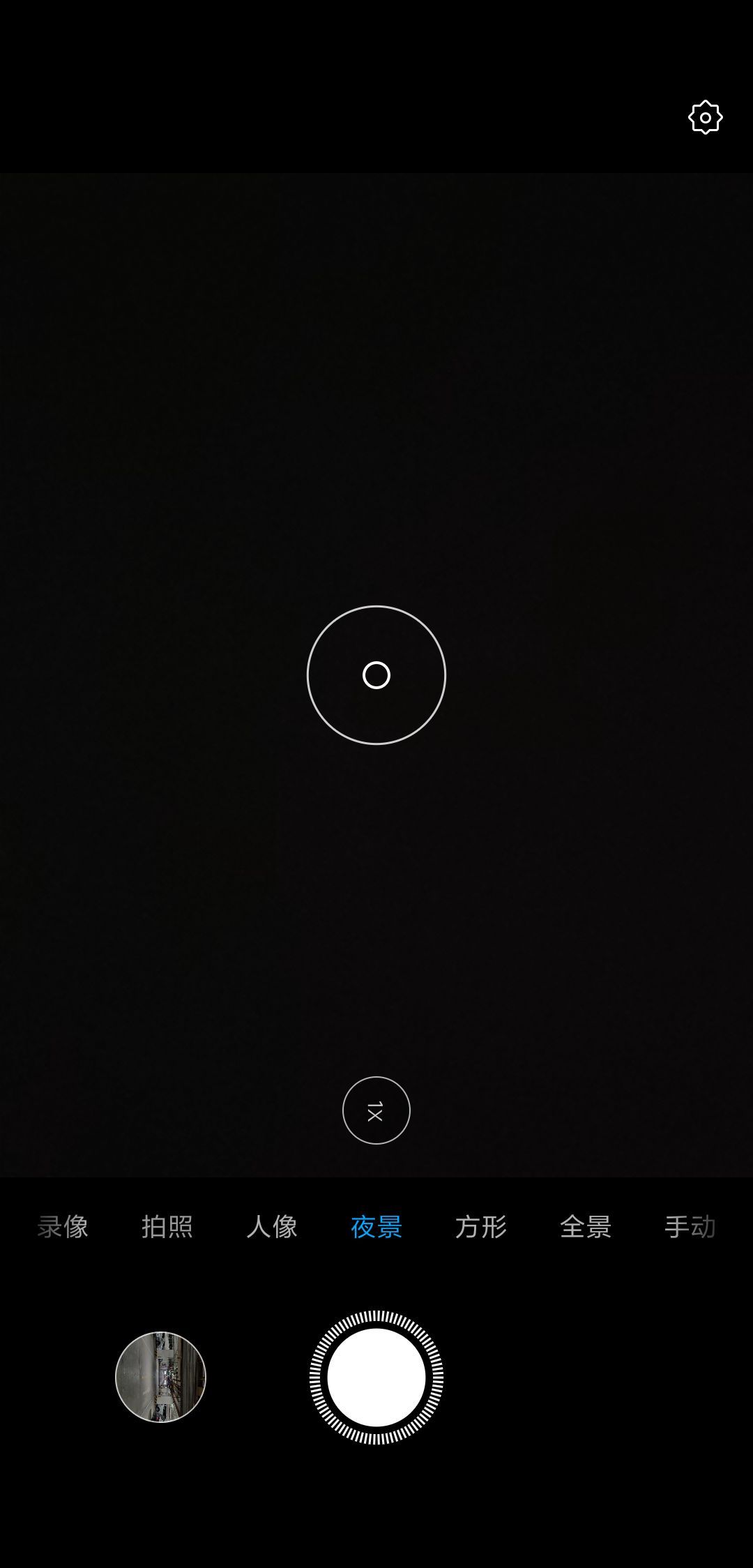Switch to 方形 square mode
The width and height of the screenshot is (753, 1568).
point(481,1226)
